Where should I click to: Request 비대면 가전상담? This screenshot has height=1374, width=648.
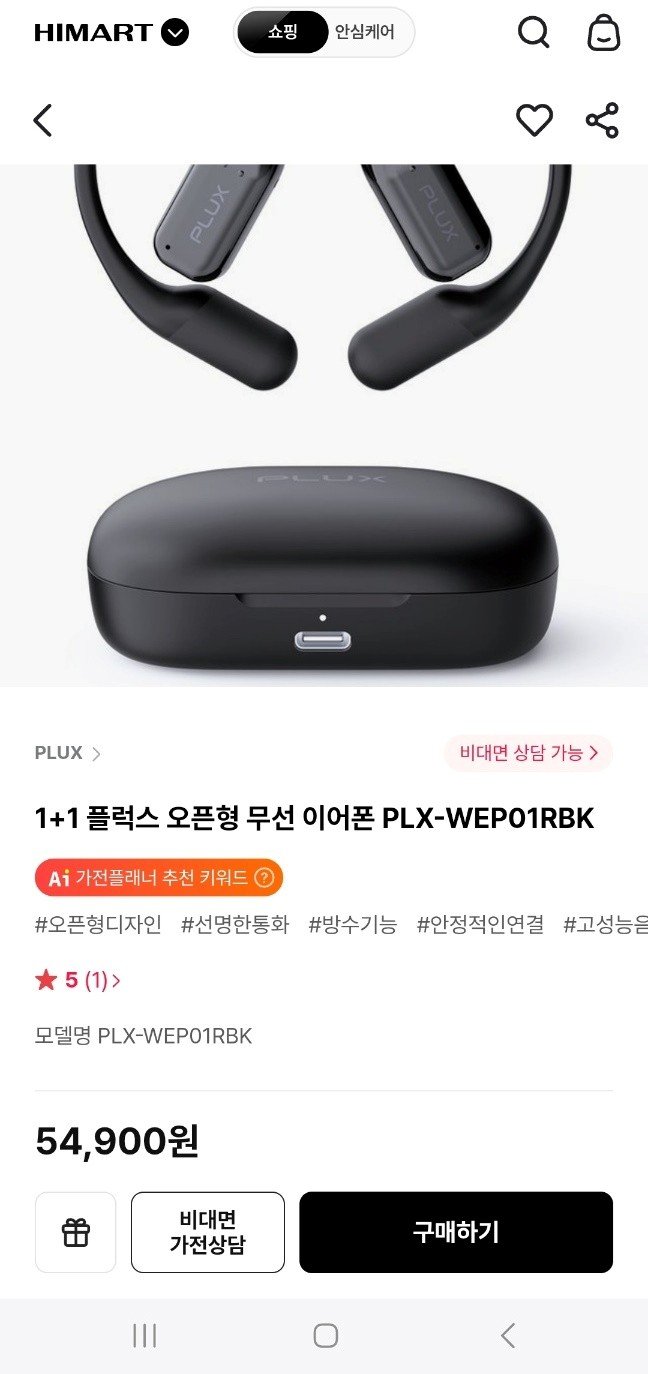tap(208, 1232)
